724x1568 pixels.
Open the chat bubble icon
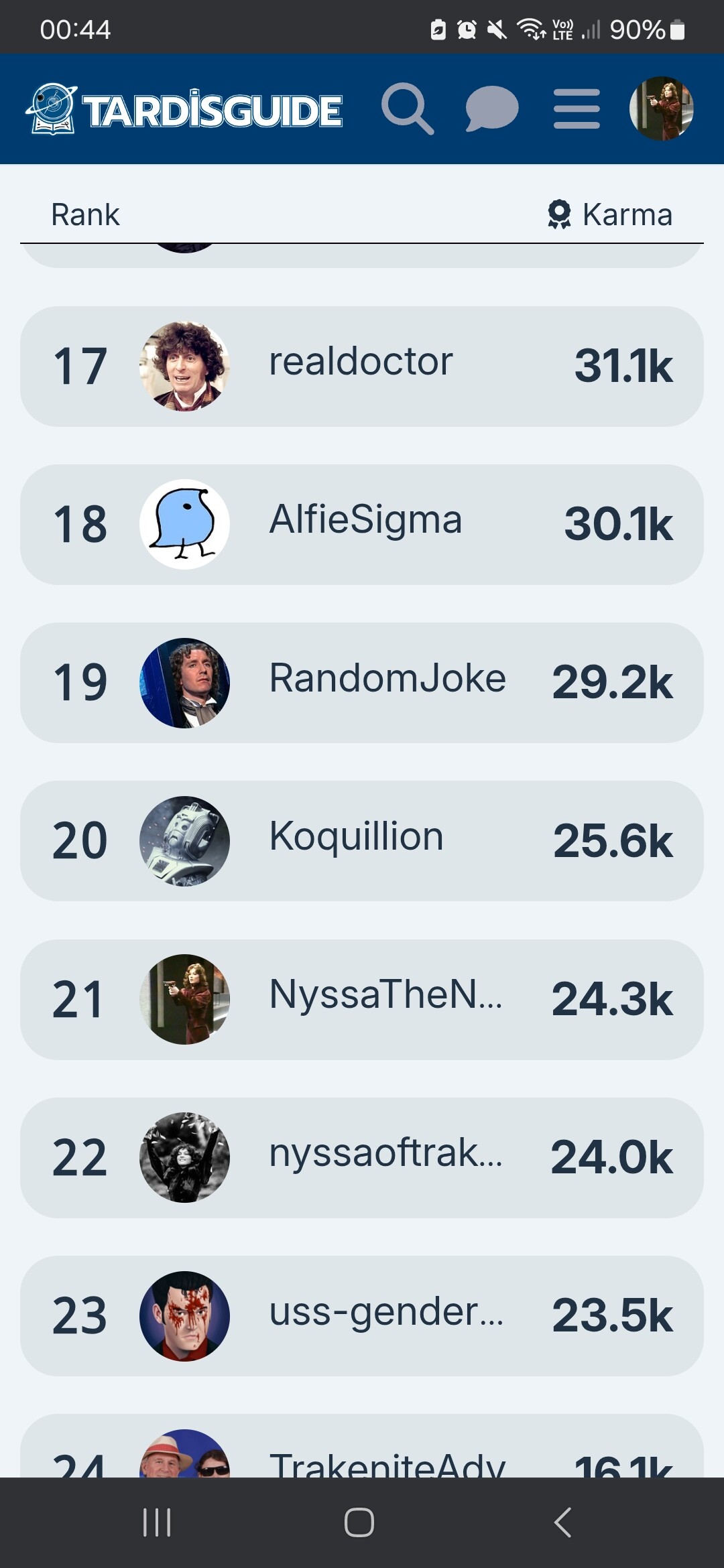coord(492,109)
